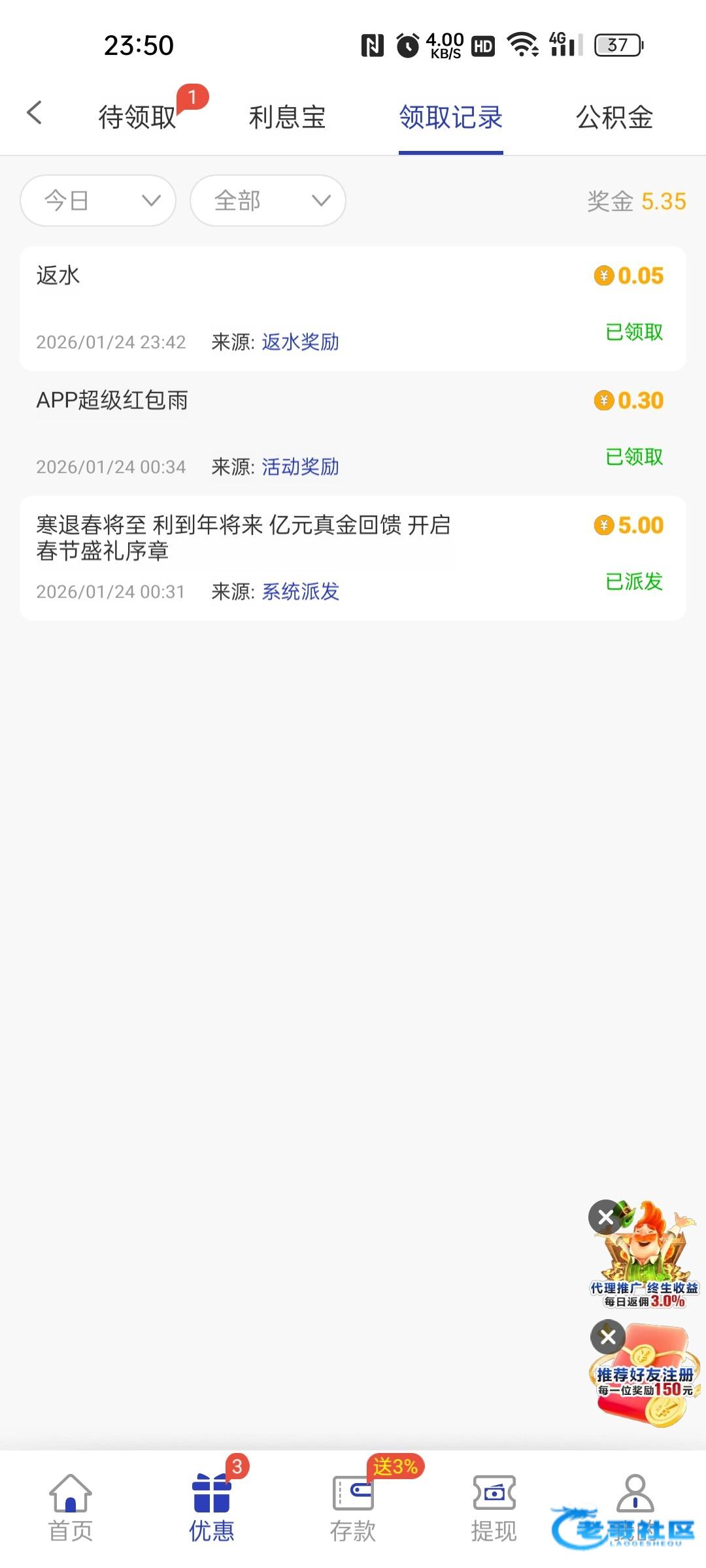Select the 领取记录 tab

coord(450,118)
